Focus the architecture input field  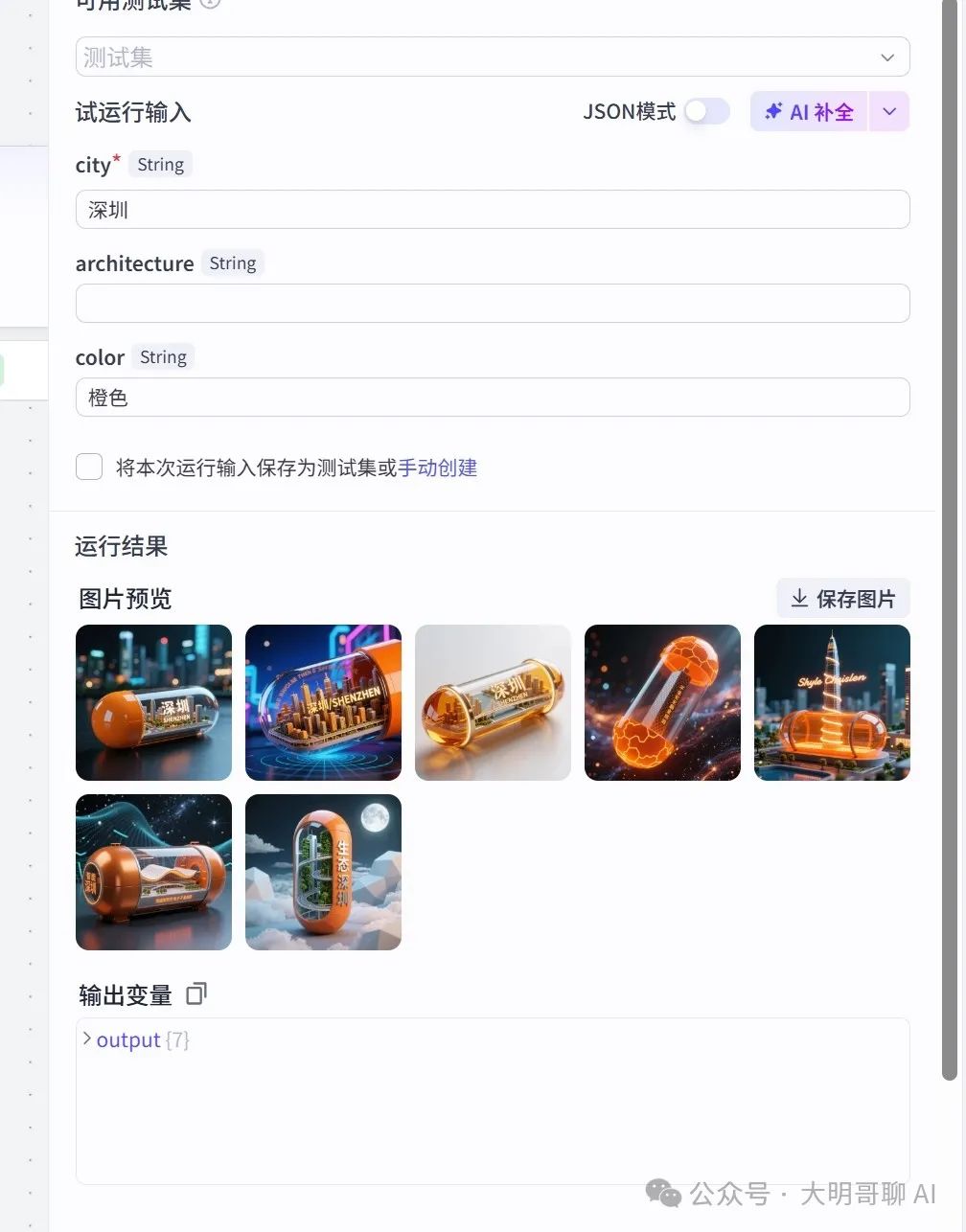tap(492, 304)
